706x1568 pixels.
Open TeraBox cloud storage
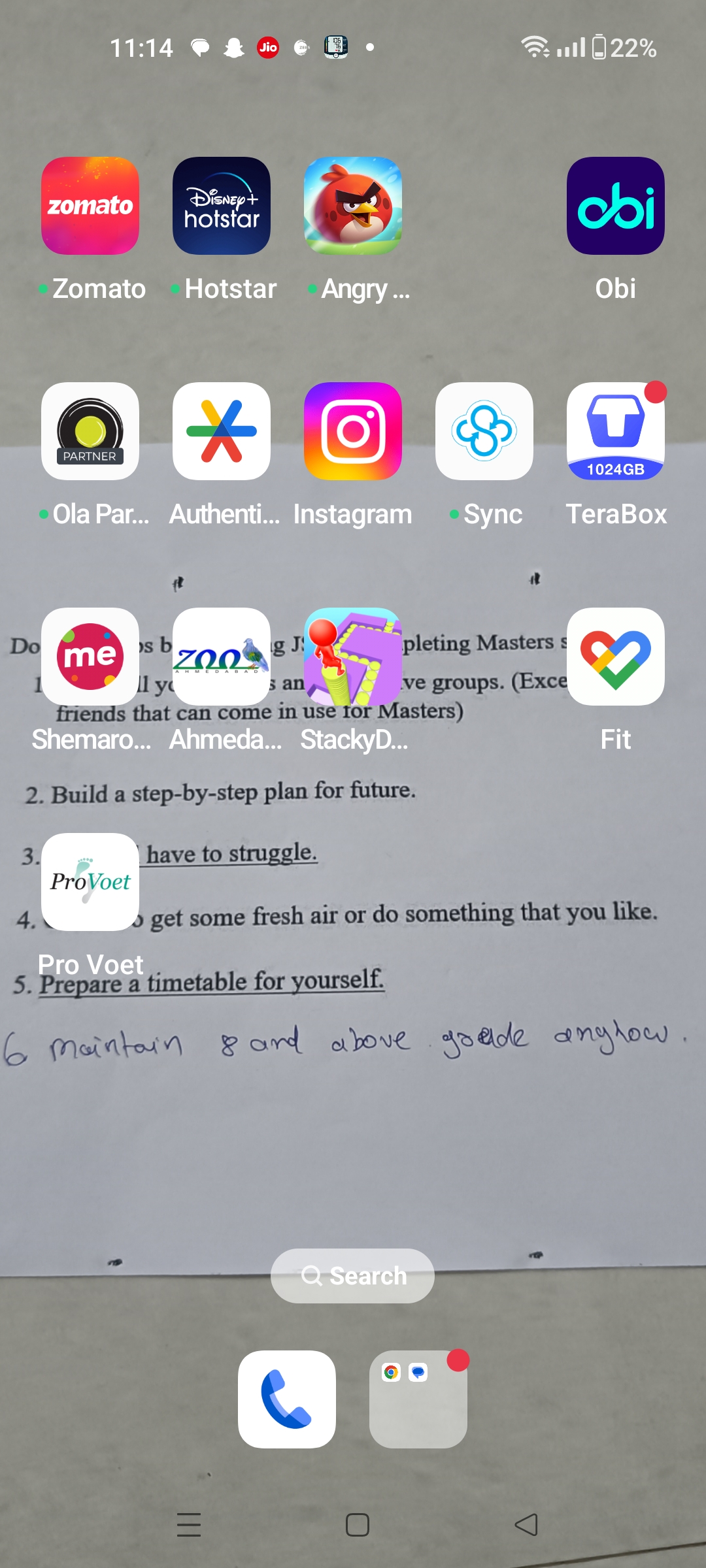615,431
